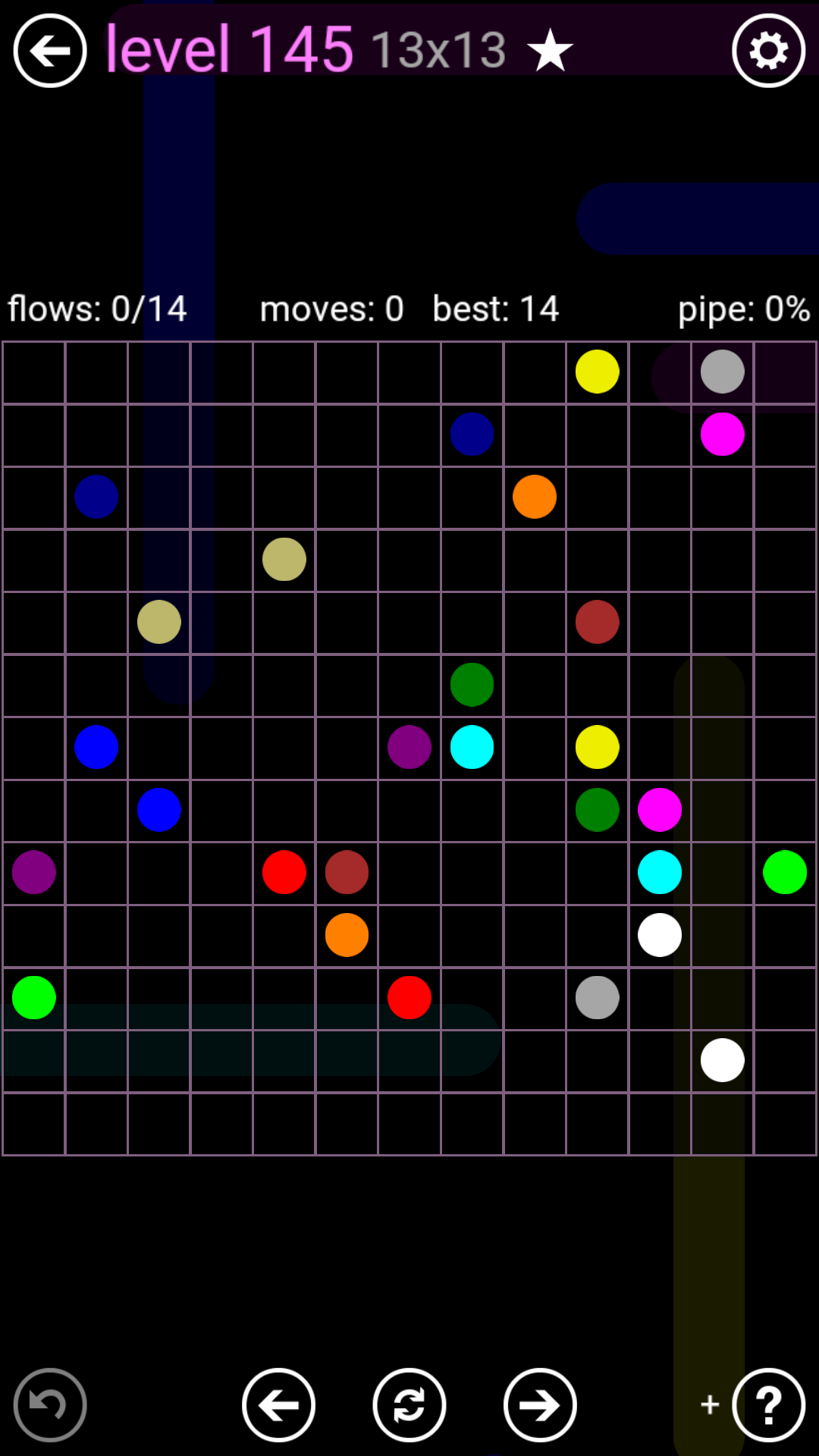Select the cyan dot next to the purple dot
819x1456 pixels.
(472, 747)
